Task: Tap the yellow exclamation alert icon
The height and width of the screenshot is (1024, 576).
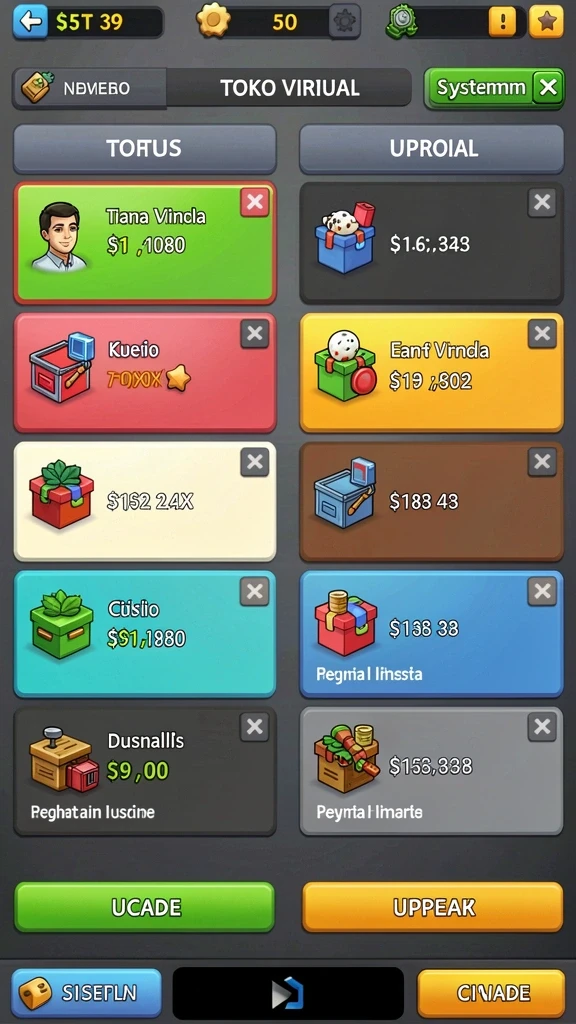Action: click(502, 22)
